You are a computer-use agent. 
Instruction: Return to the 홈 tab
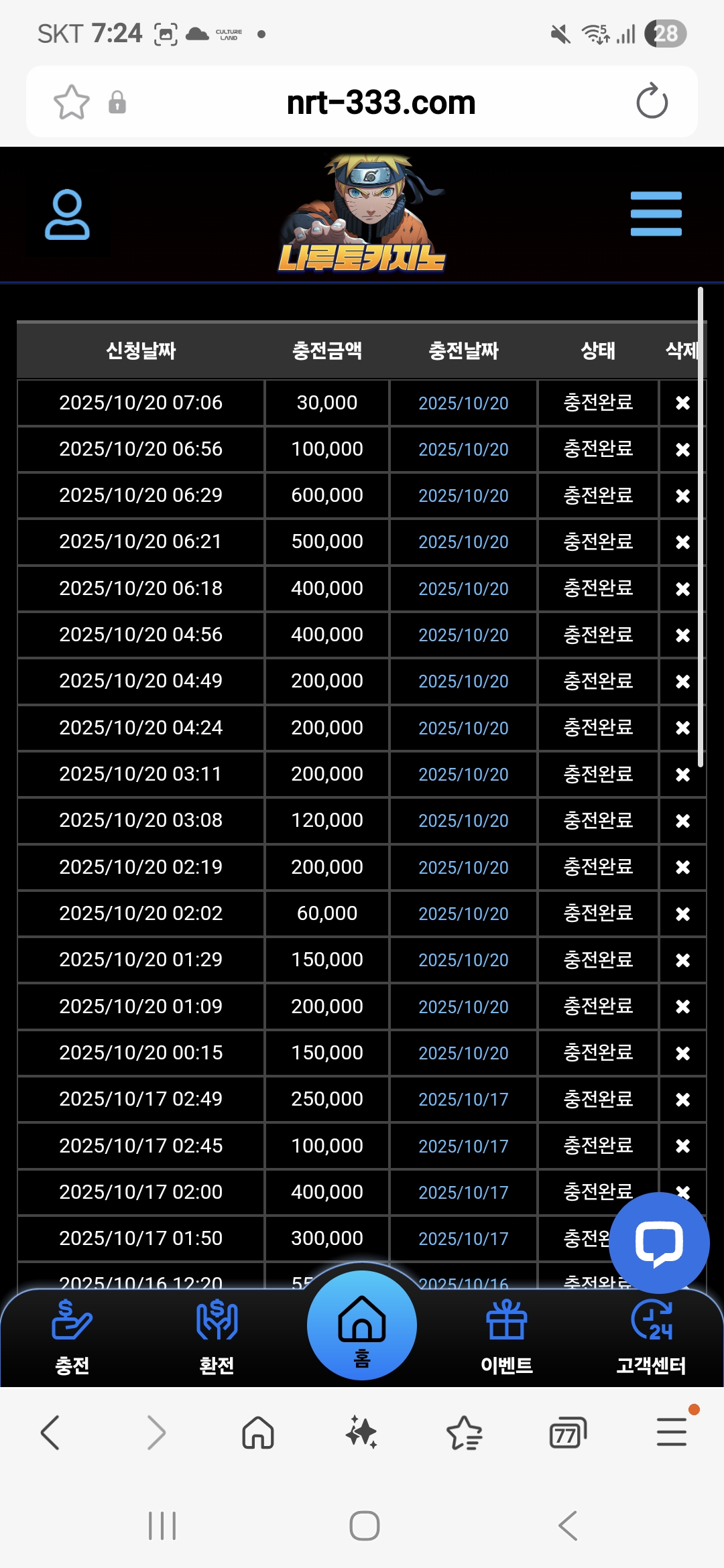(x=362, y=1327)
